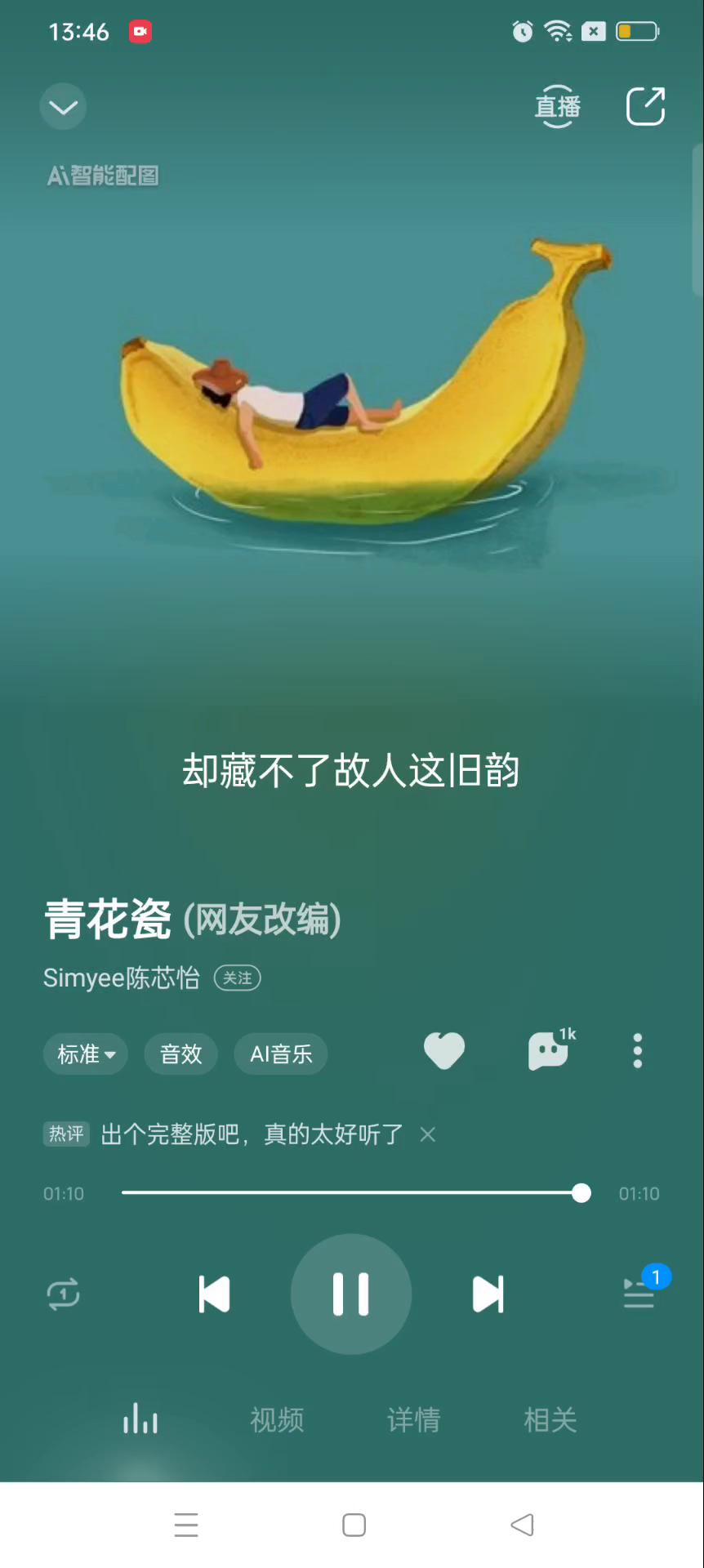
Task: Collapse the player with the down chevron
Action: coord(63,107)
